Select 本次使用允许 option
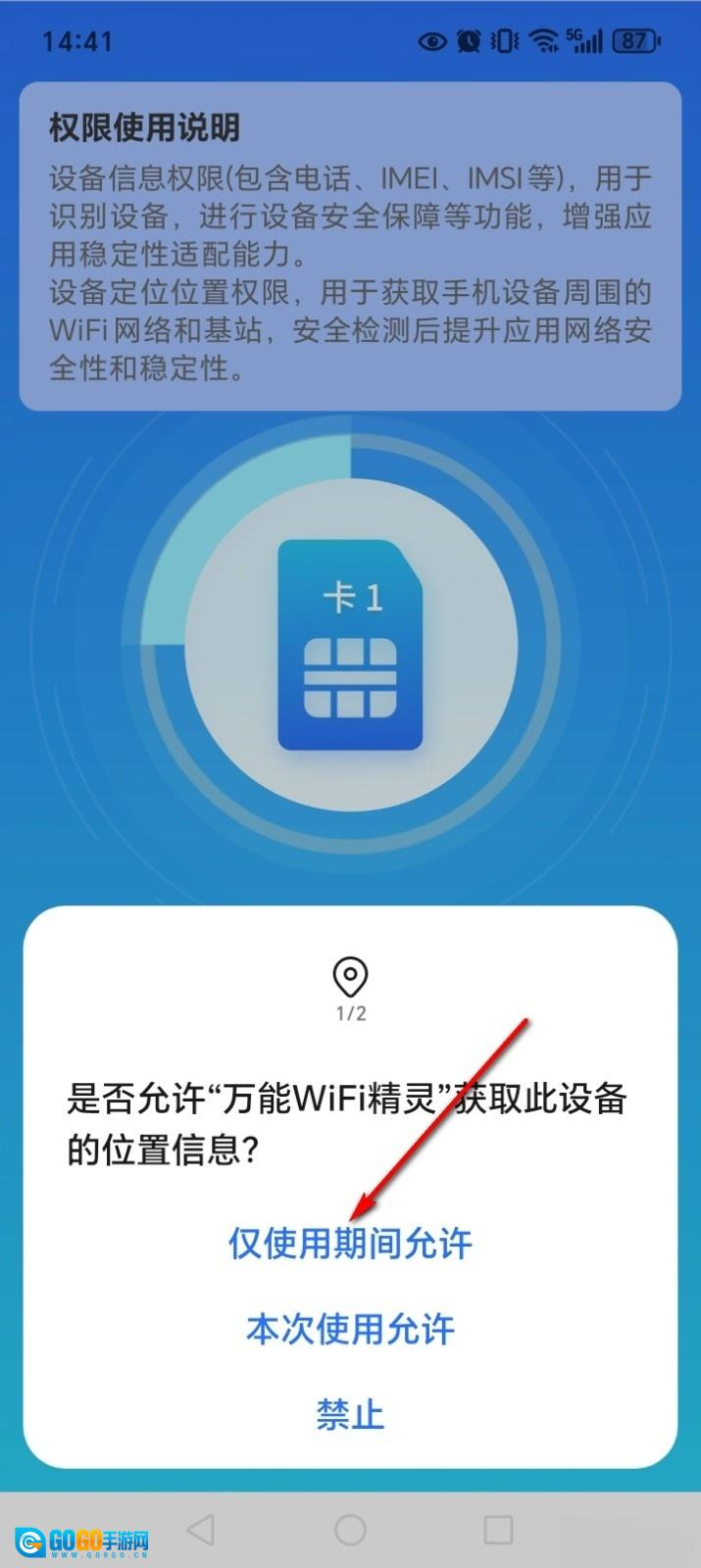Screen dimensions: 701x1568 coord(350,1330)
